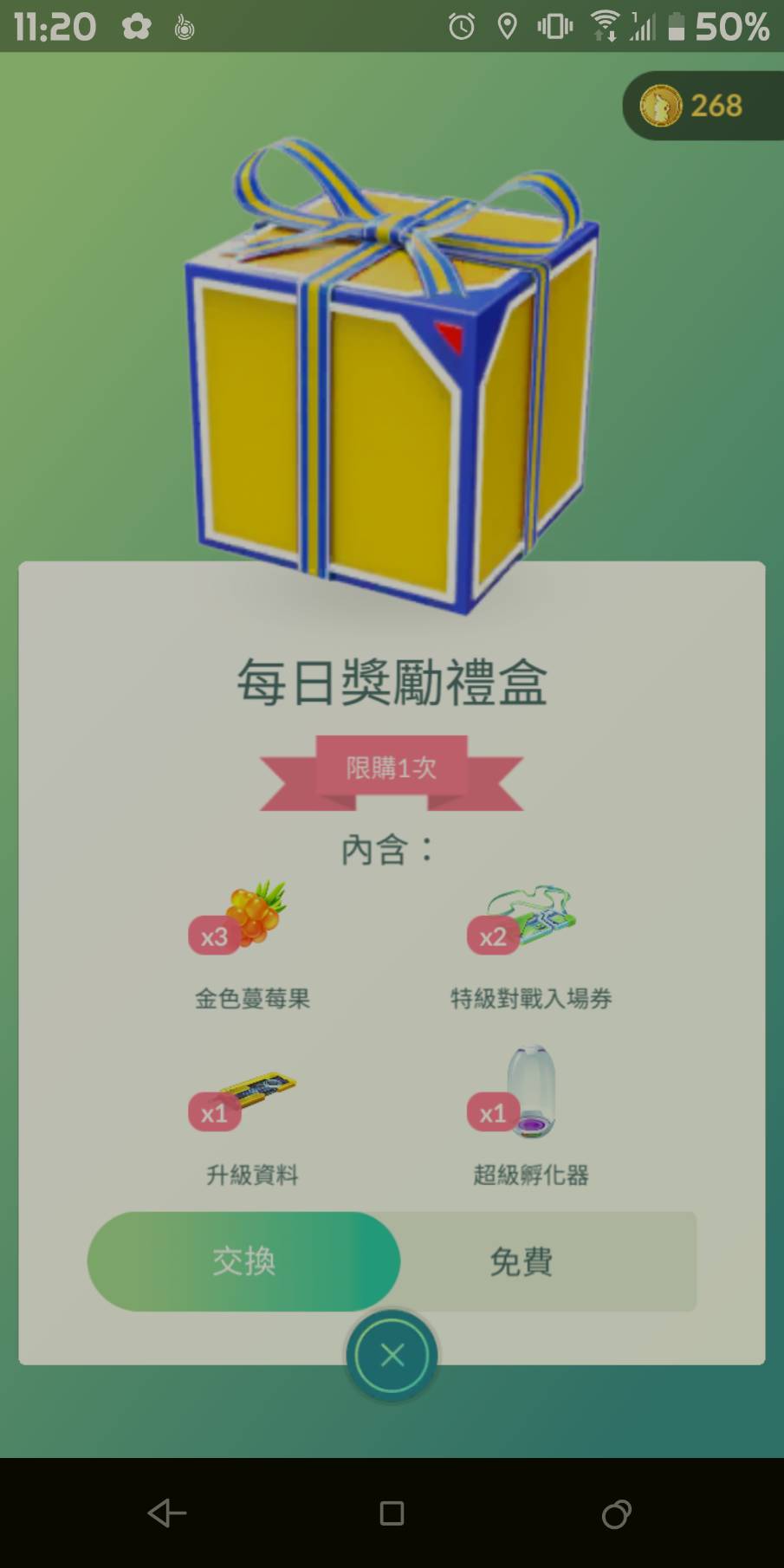Close the daily reward box dialog
784x1568 pixels.
pyautogui.click(x=392, y=1356)
